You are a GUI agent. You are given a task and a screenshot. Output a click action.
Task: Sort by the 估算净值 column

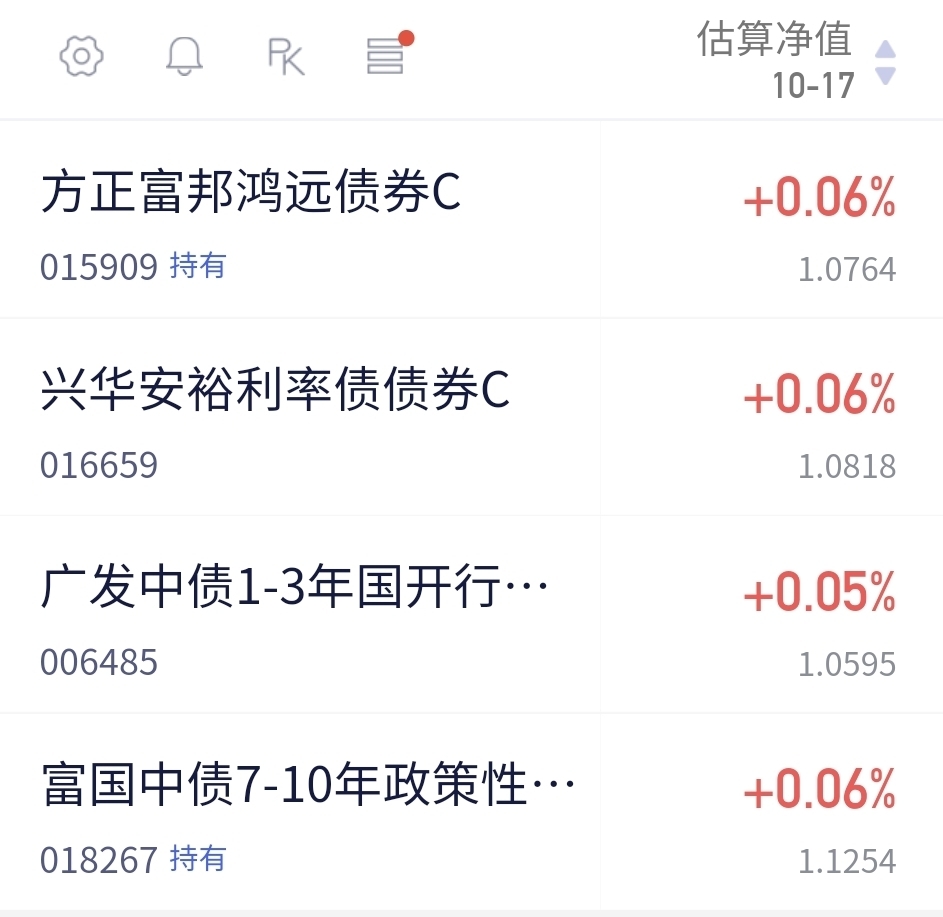pos(795,59)
